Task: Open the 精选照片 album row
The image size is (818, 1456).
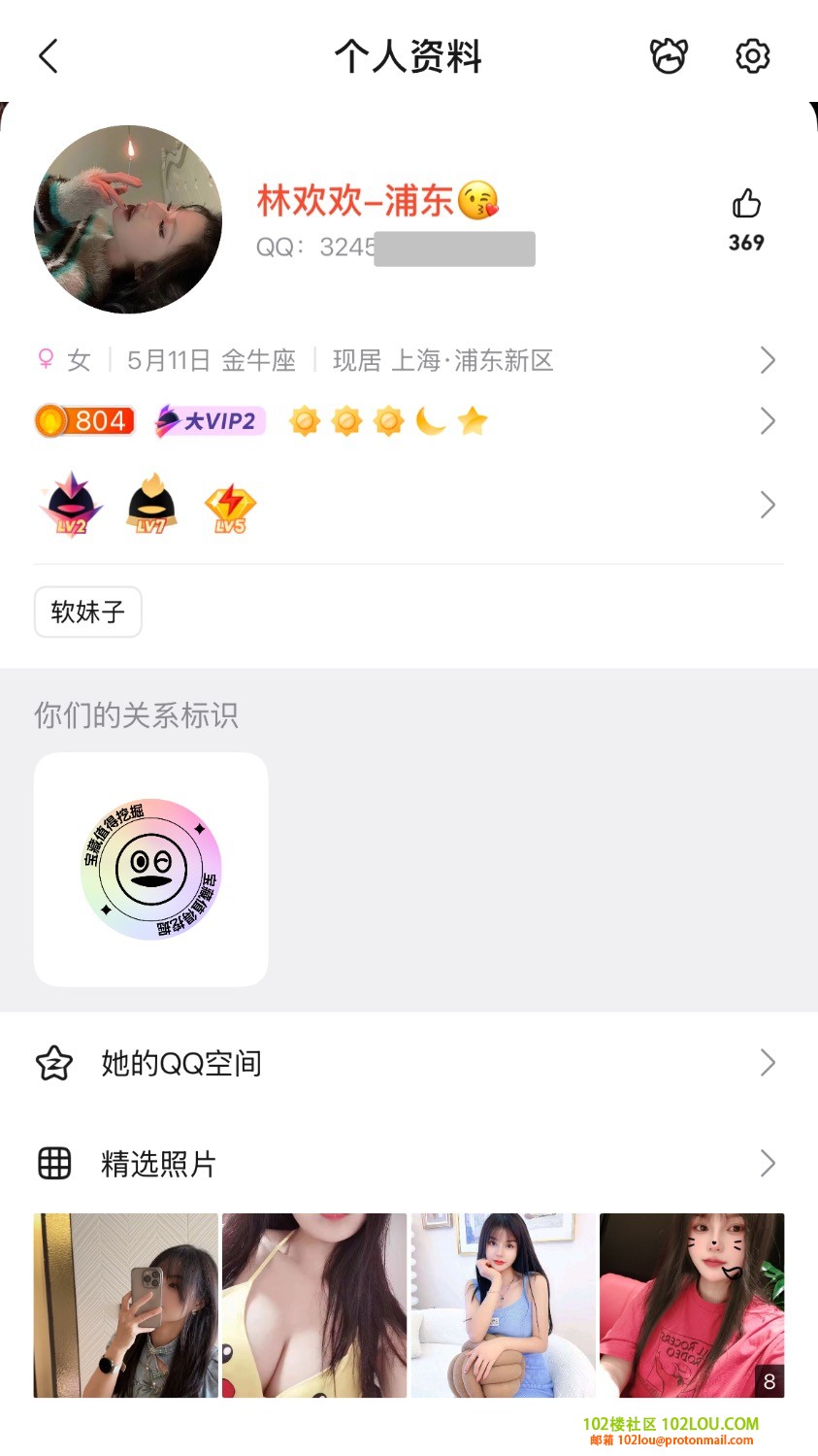Action: tap(408, 1163)
